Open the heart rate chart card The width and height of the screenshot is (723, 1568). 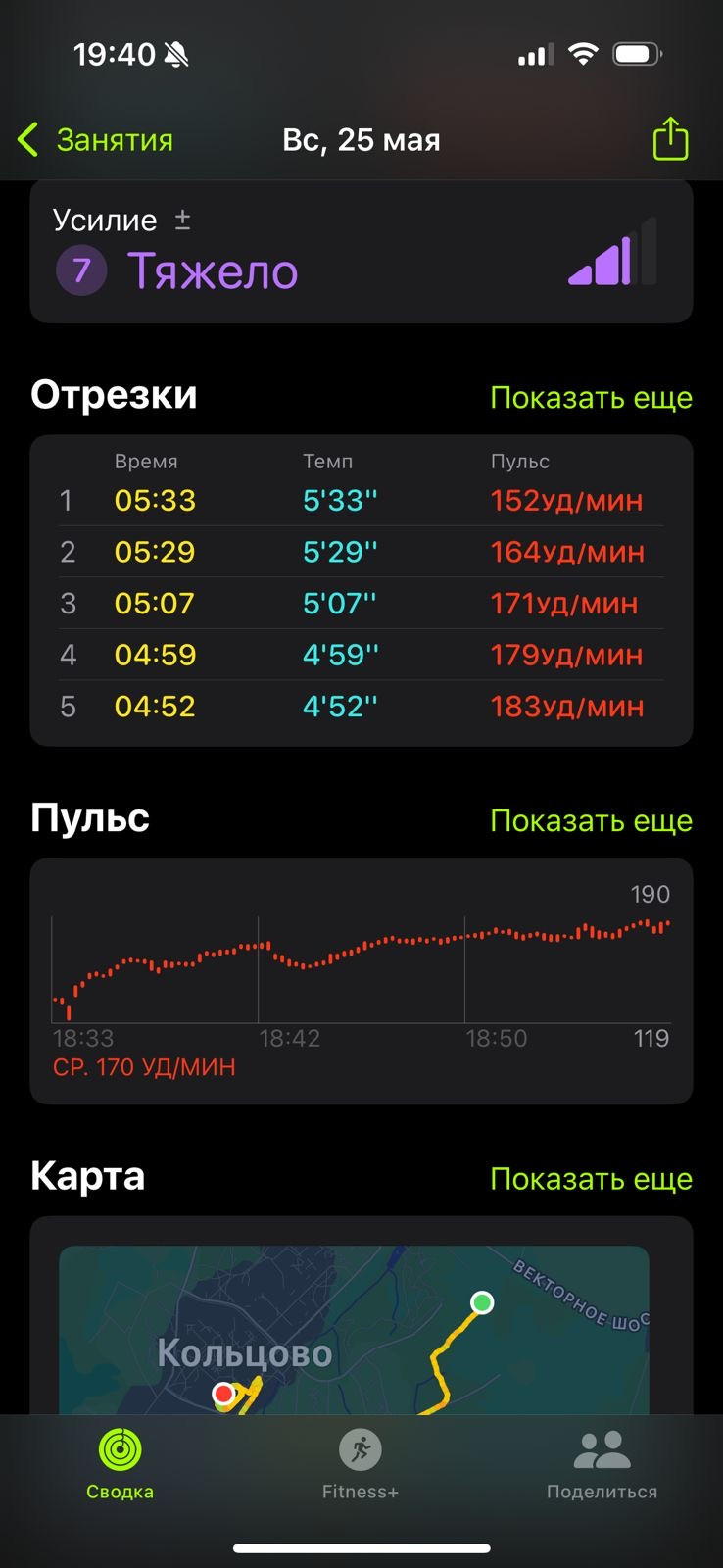coord(361,981)
